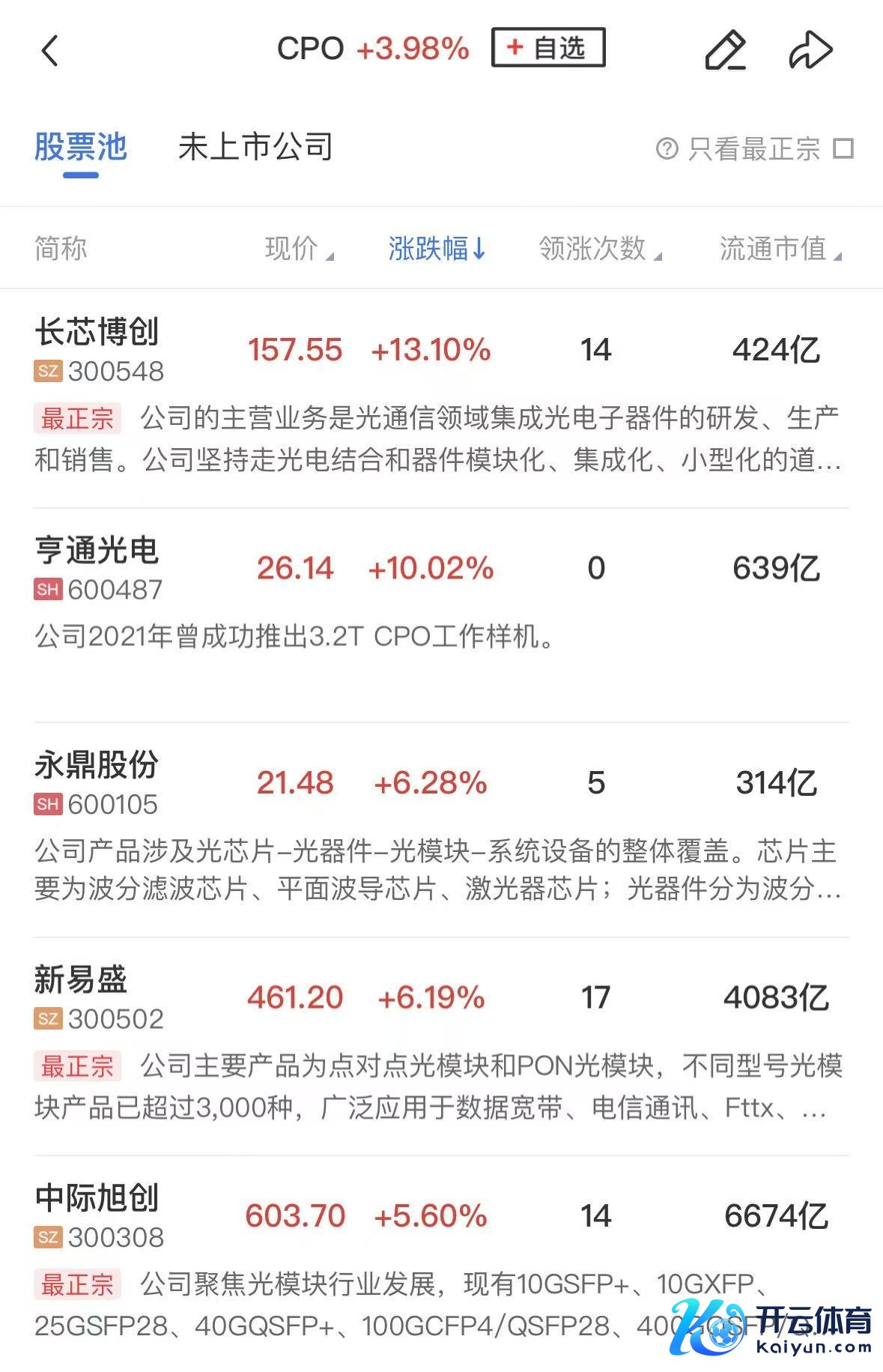Sort stocks by 领涨次数
Image resolution: width=883 pixels, height=1372 pixels.
click(x=599, y=249)
